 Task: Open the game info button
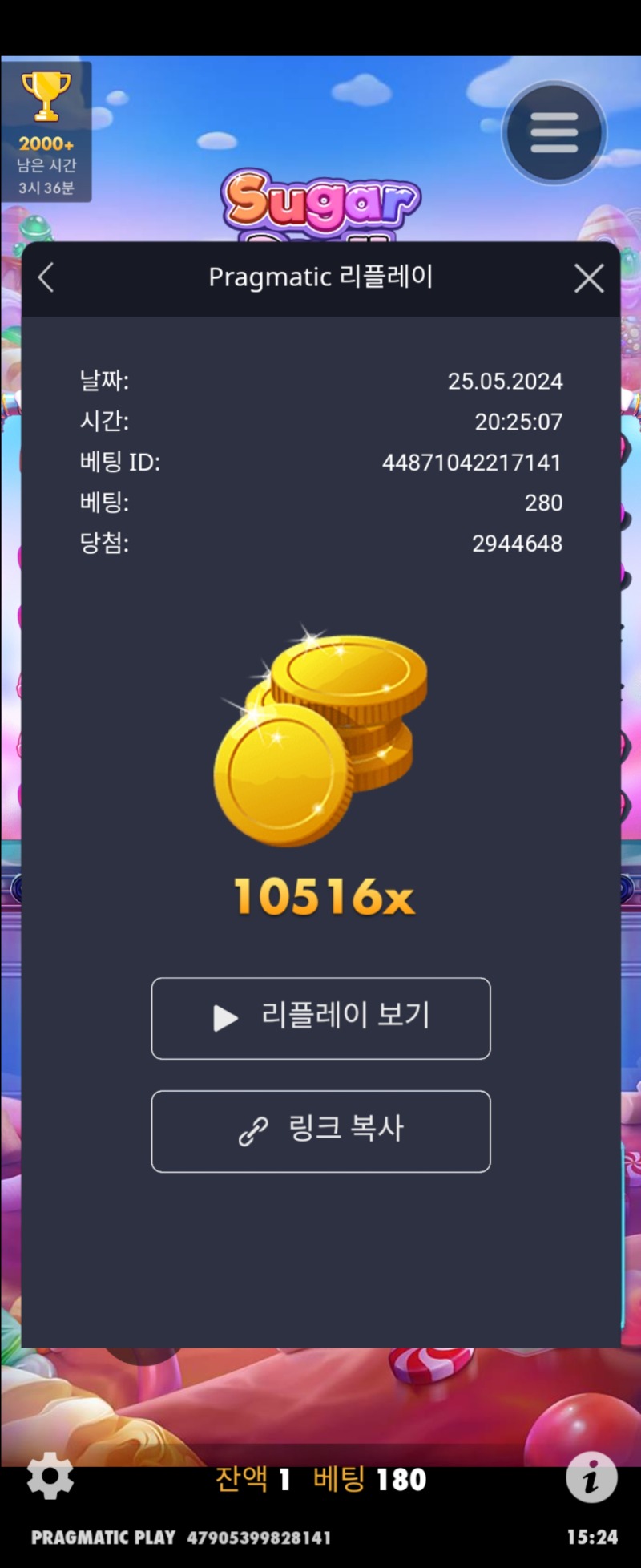(591, 1477)
